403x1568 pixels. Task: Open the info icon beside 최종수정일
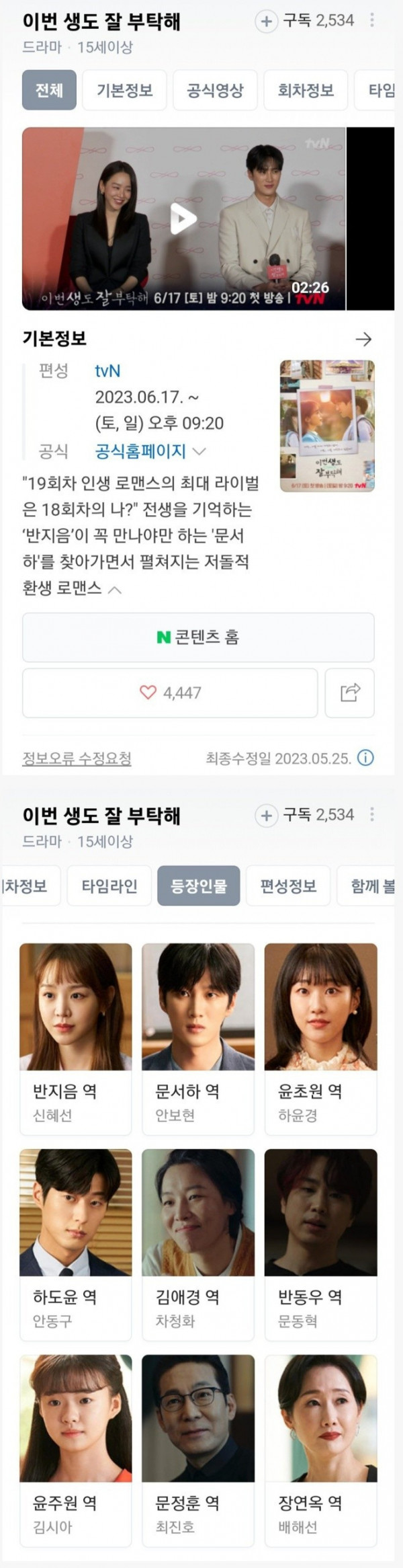365,758
